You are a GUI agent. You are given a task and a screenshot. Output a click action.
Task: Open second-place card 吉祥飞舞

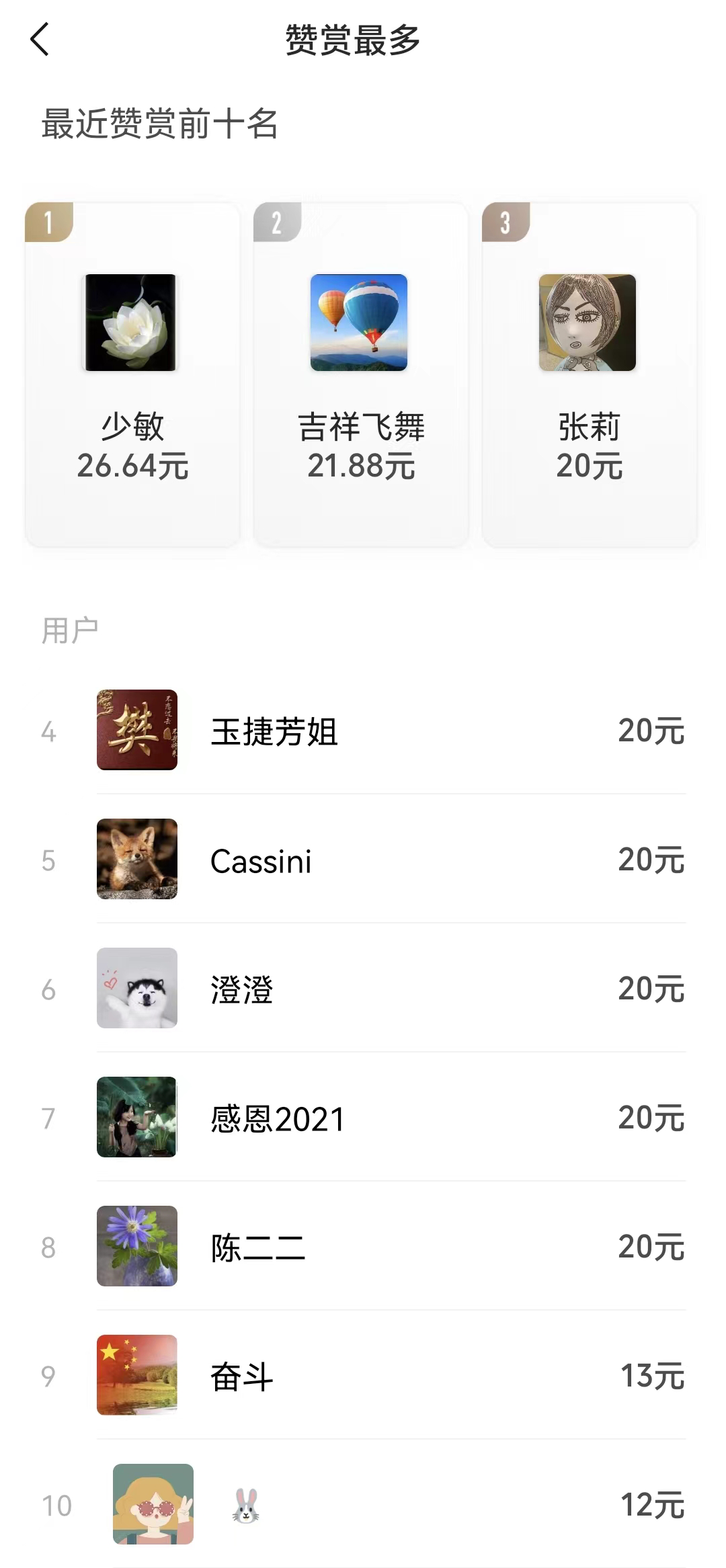361,375
